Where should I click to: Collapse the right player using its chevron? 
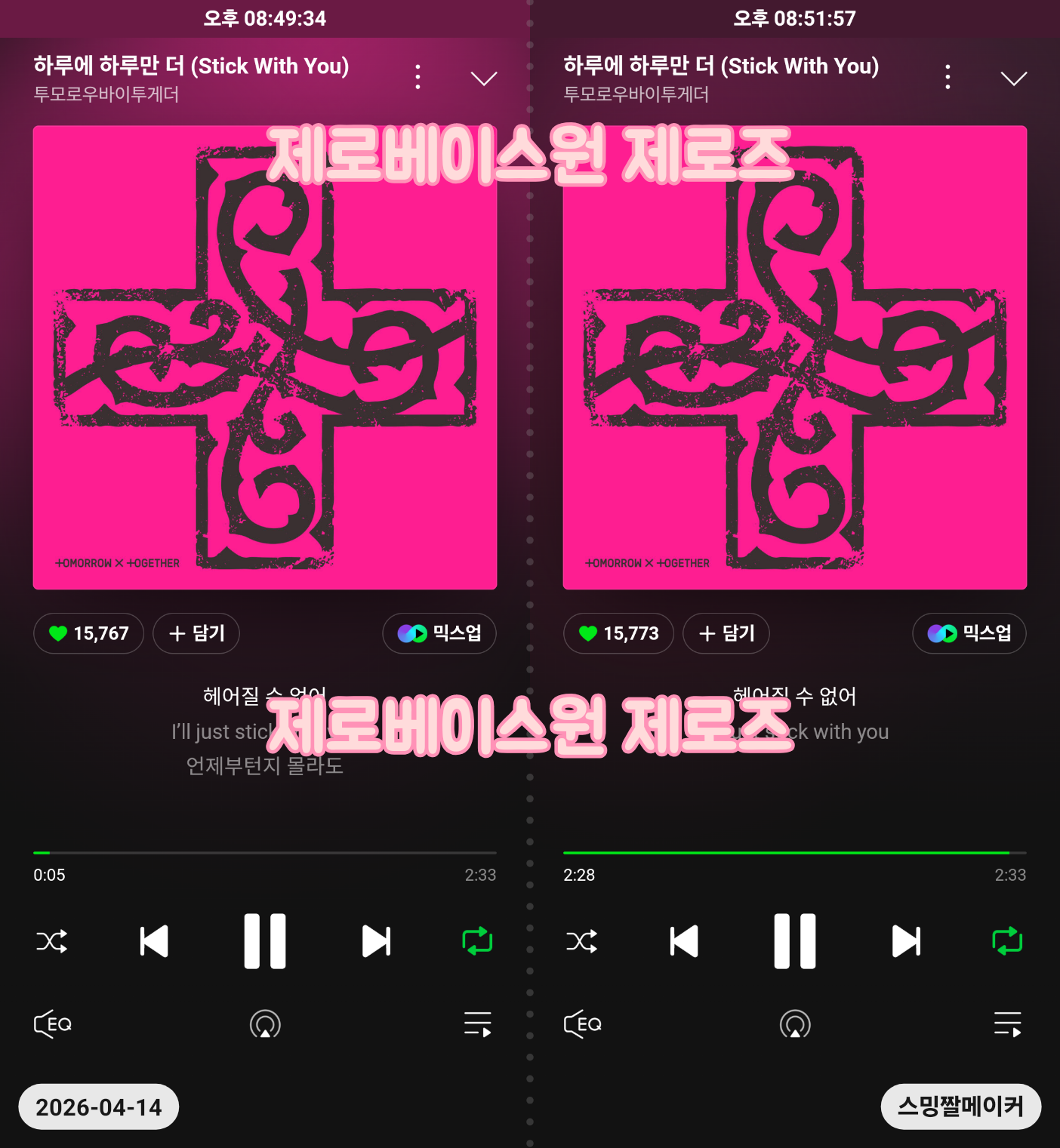(1014, 78)
